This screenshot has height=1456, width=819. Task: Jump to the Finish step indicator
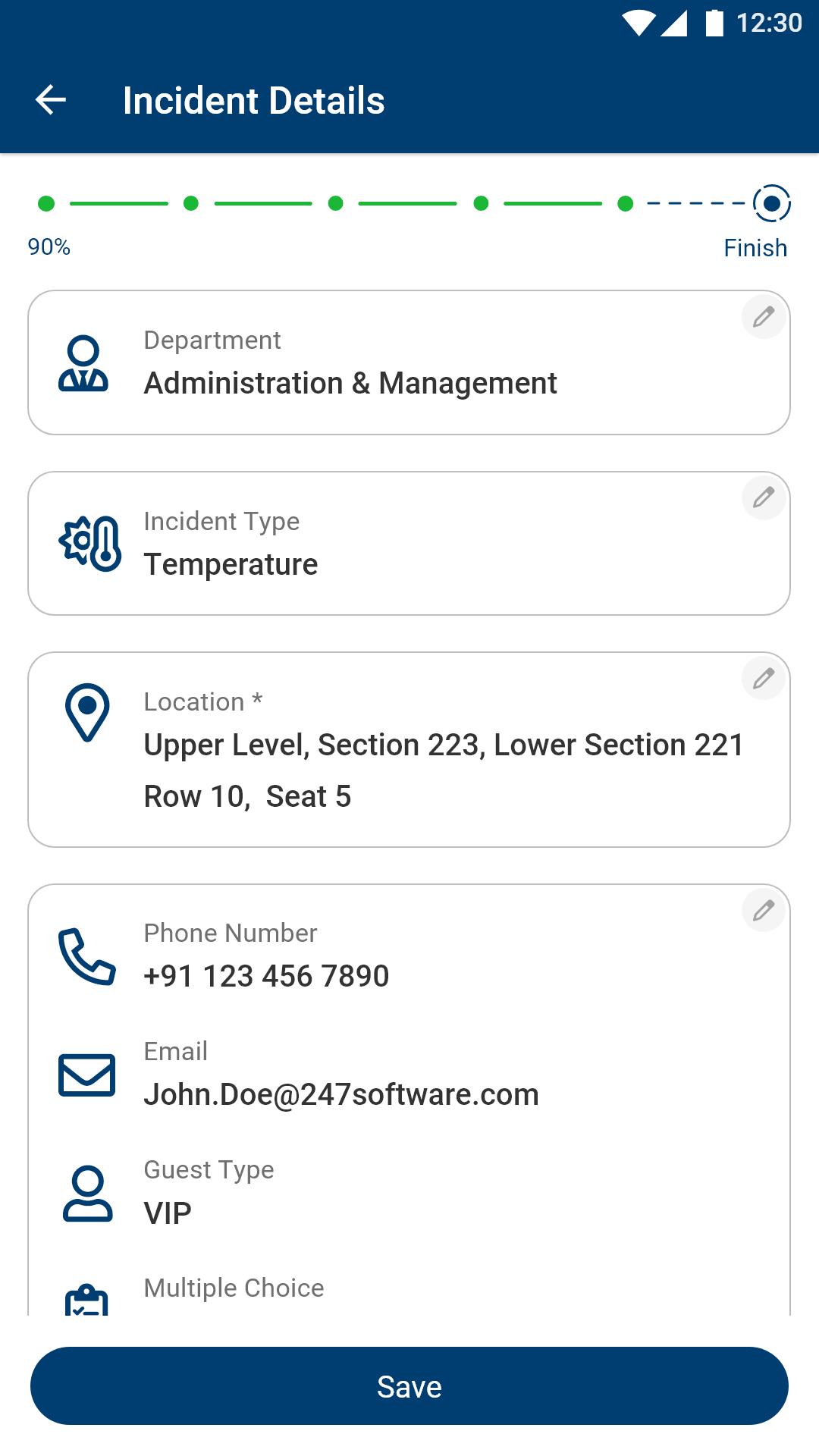771,203
